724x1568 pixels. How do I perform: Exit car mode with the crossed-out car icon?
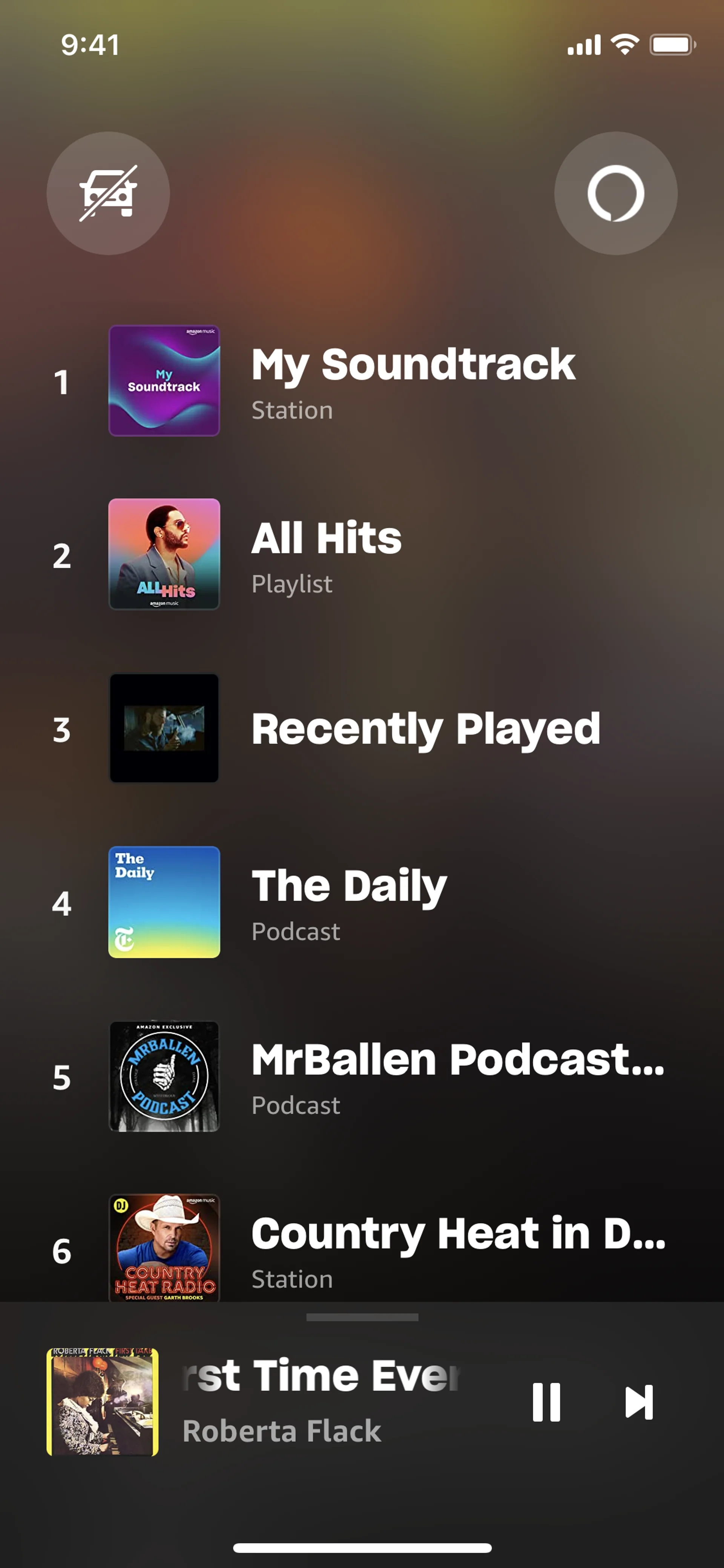click(x=108, y=193)
